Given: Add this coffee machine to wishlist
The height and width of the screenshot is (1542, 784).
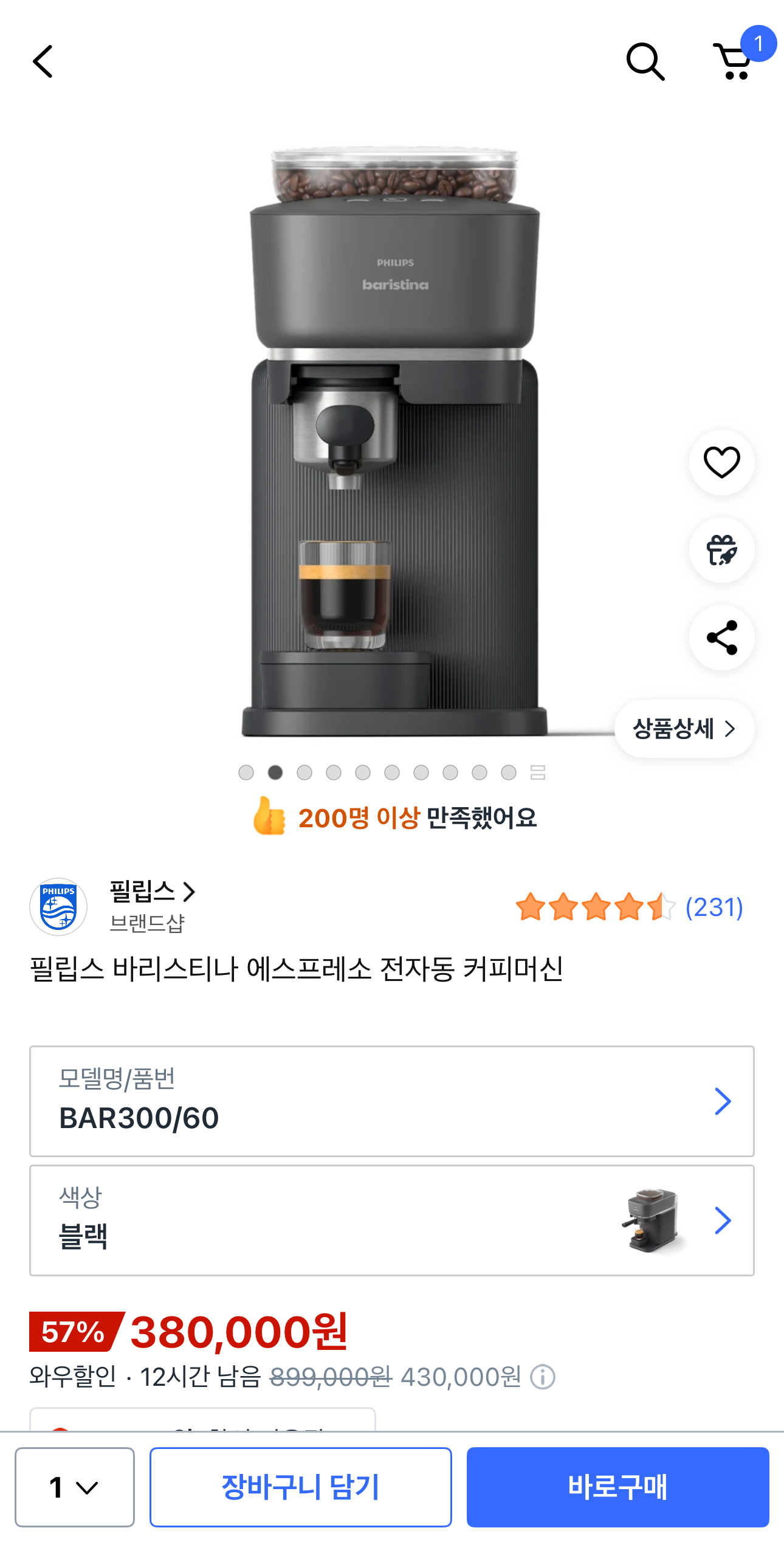Looking at the screenshot, I should [721, 463].
